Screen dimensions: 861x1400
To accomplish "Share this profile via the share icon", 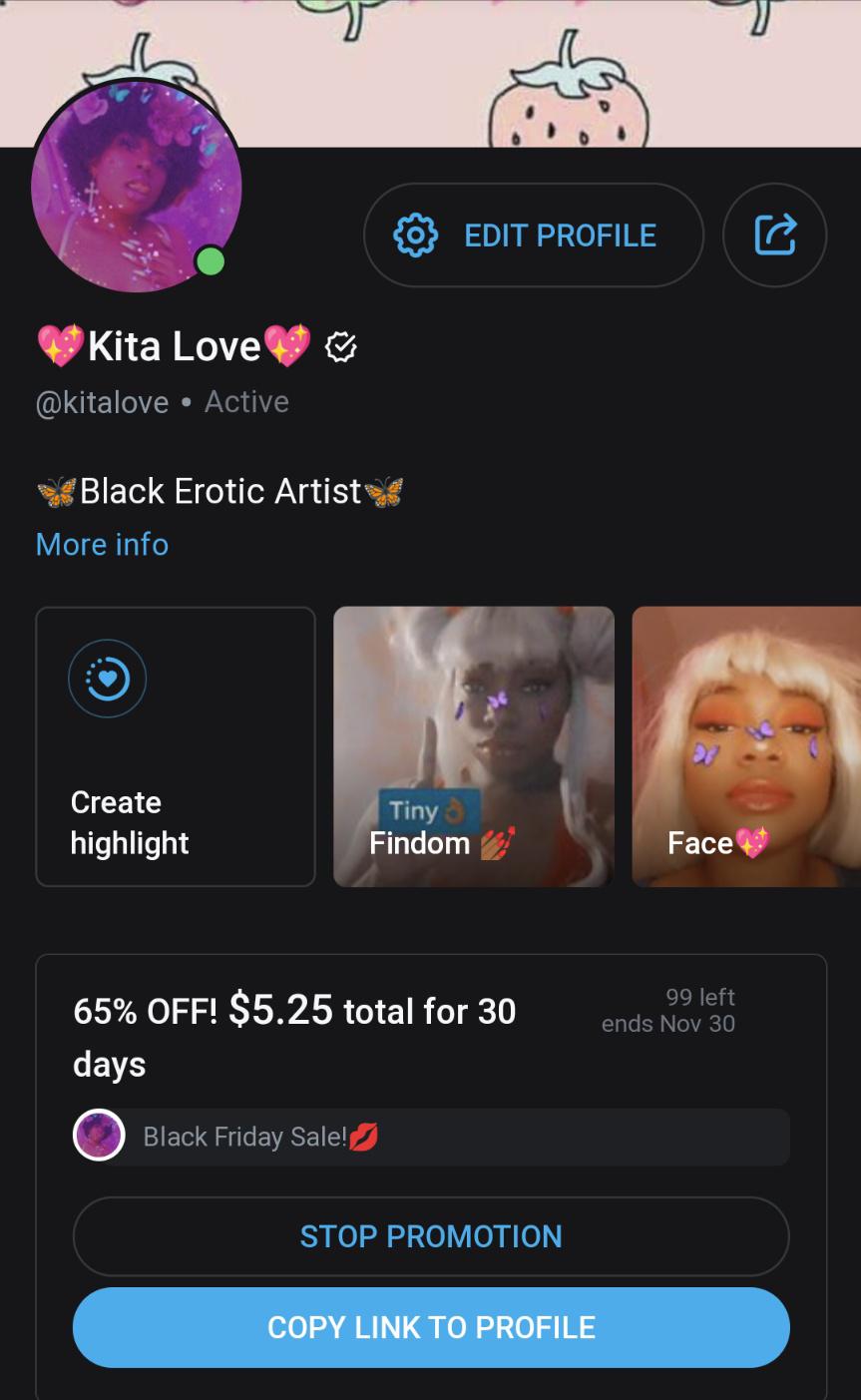I will [x=774, y=235].
